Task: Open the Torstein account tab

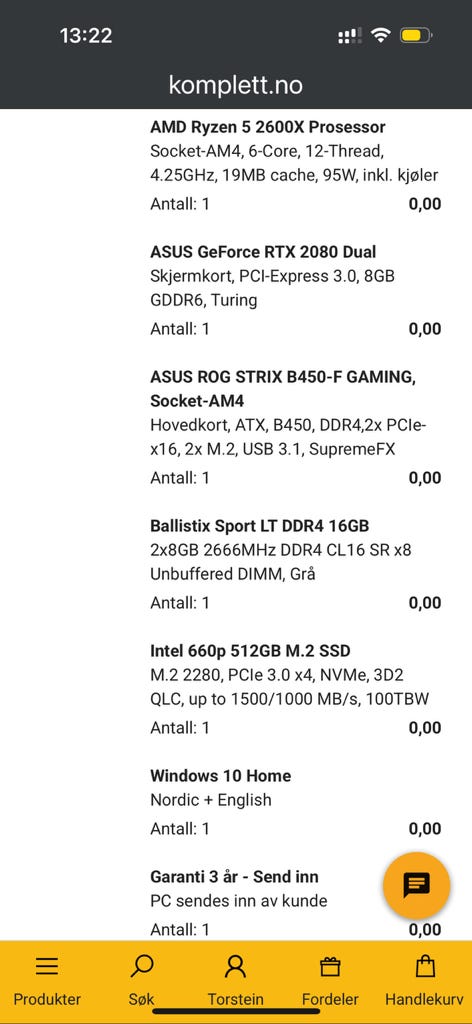Action: pyautogui.click(x=236, y=980)
